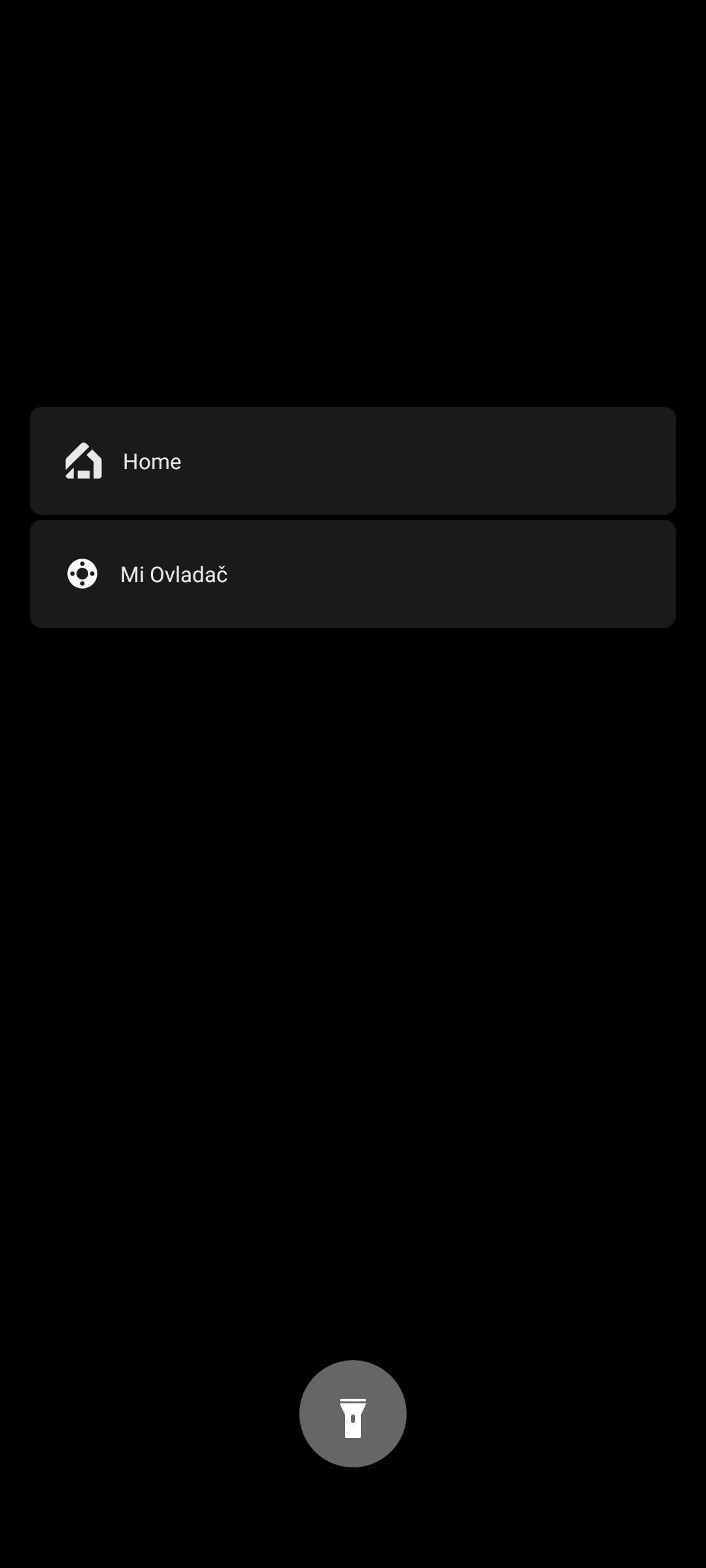Open the Mi Ovladač shortcut
706x1568 pixels.
click(x=353, y=574)
